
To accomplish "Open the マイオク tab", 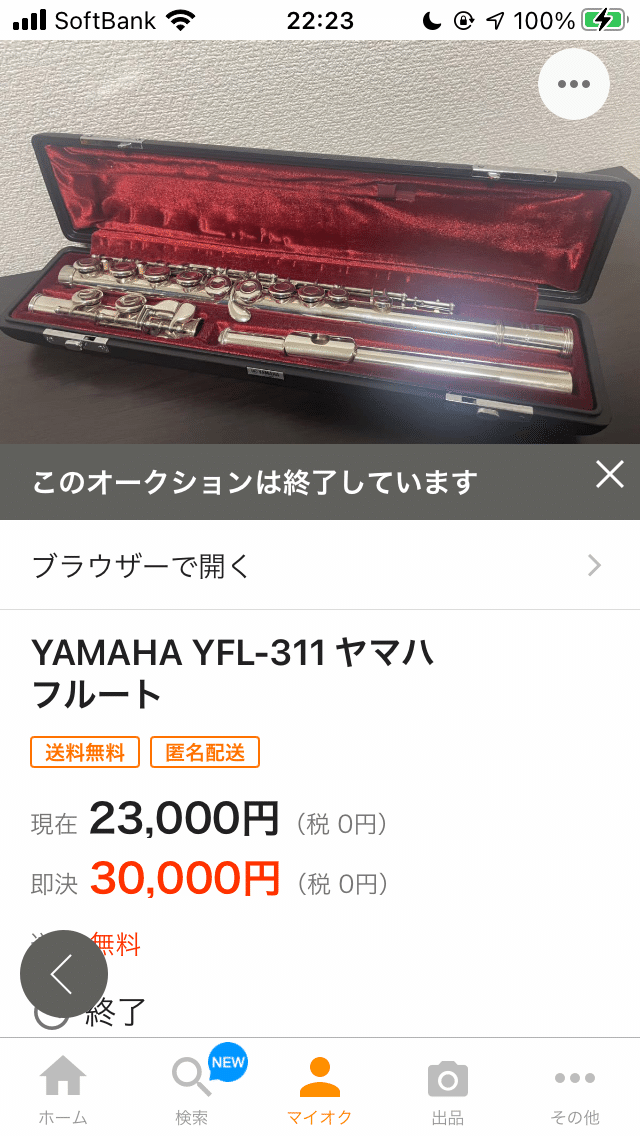I will tap(320, 1090).
